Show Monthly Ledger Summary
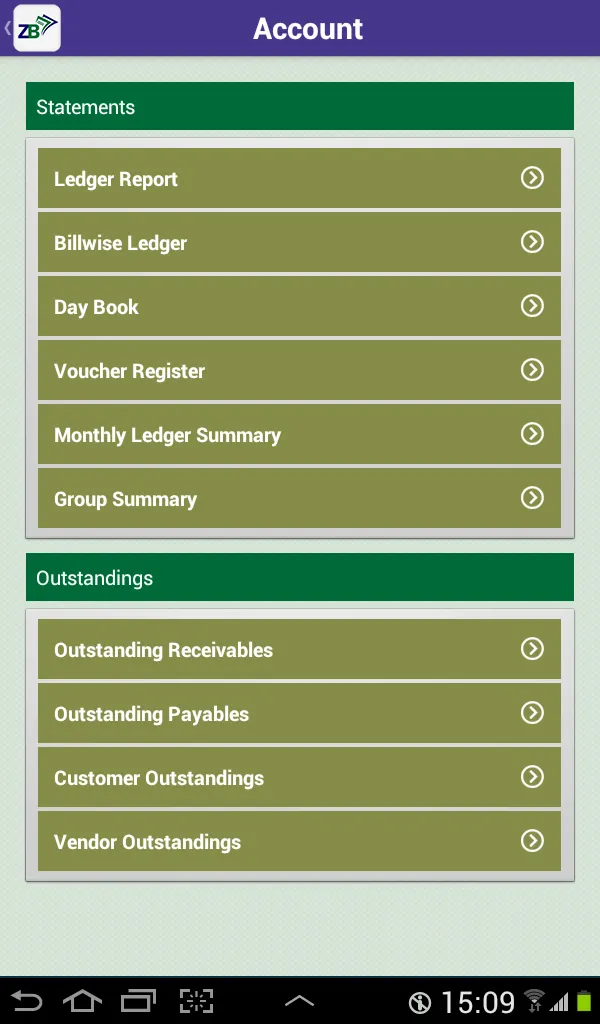600x1024 pixels. (299, 435)
